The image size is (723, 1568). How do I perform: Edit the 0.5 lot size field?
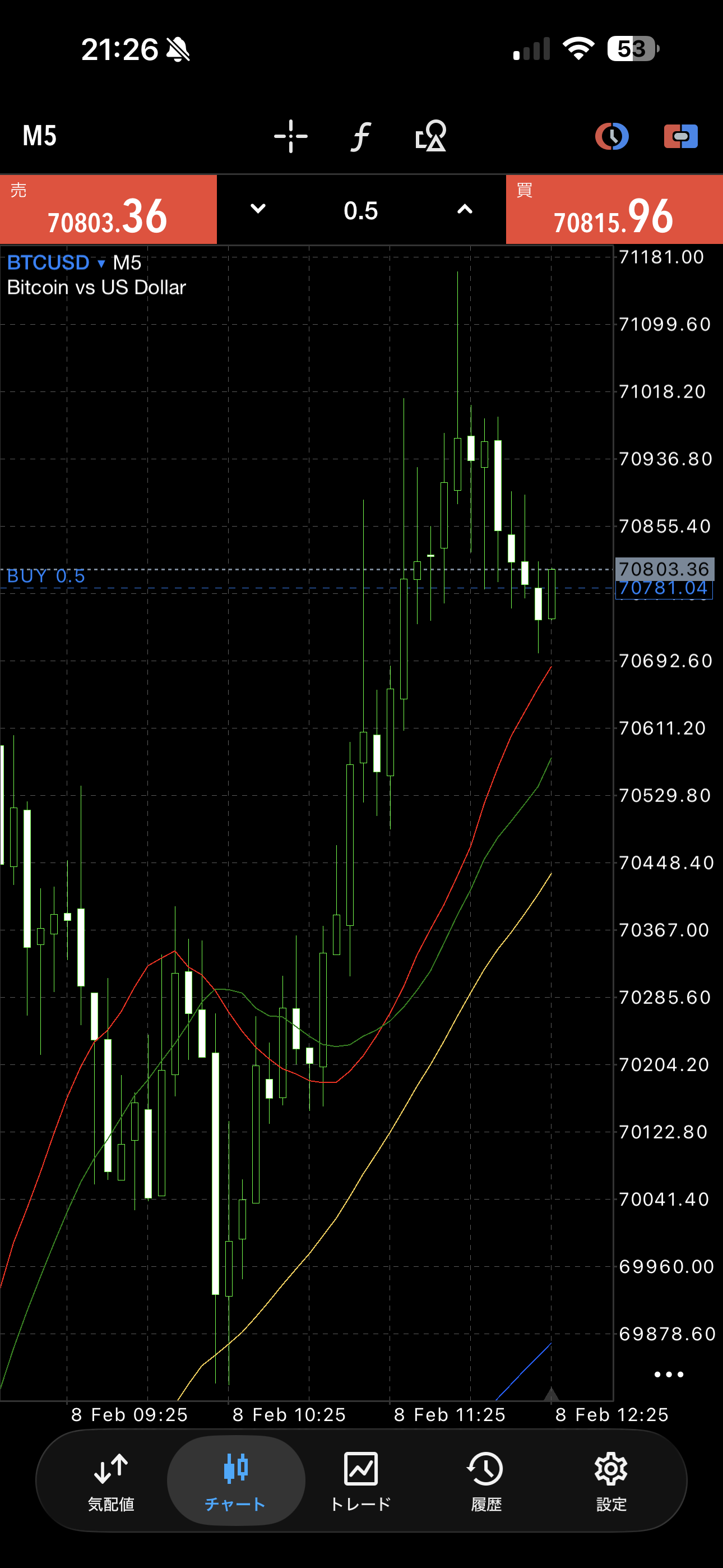coord(361,211)
